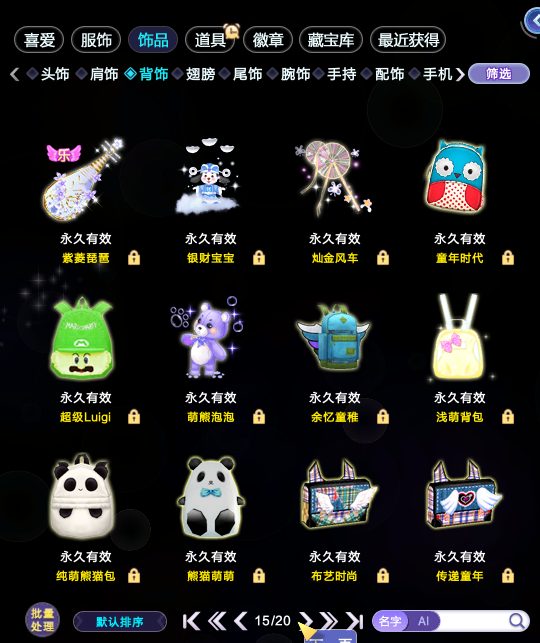Open the 藏宝库 tab
This screenshot has width=540, height=643.
330,40
